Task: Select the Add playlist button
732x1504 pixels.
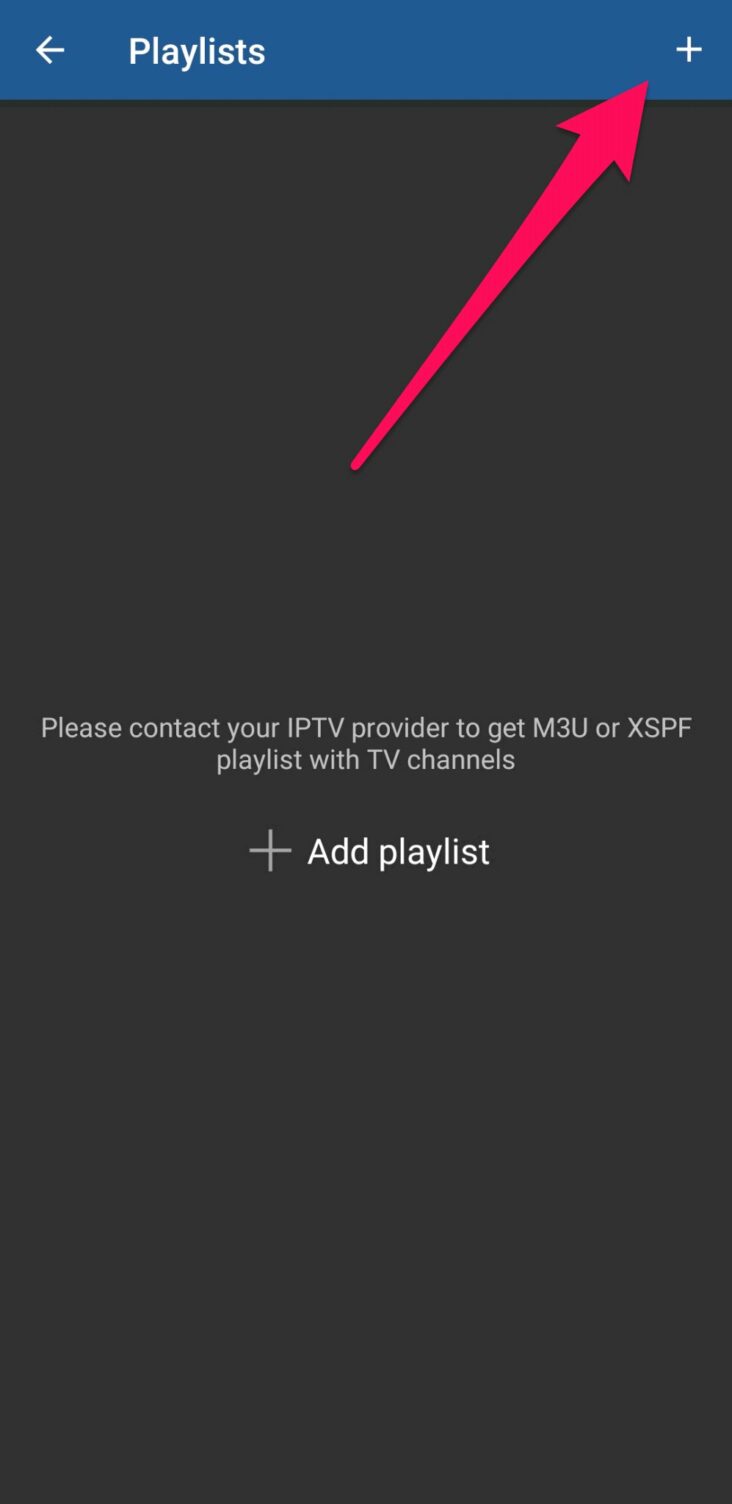Action: tap(370, 851)
